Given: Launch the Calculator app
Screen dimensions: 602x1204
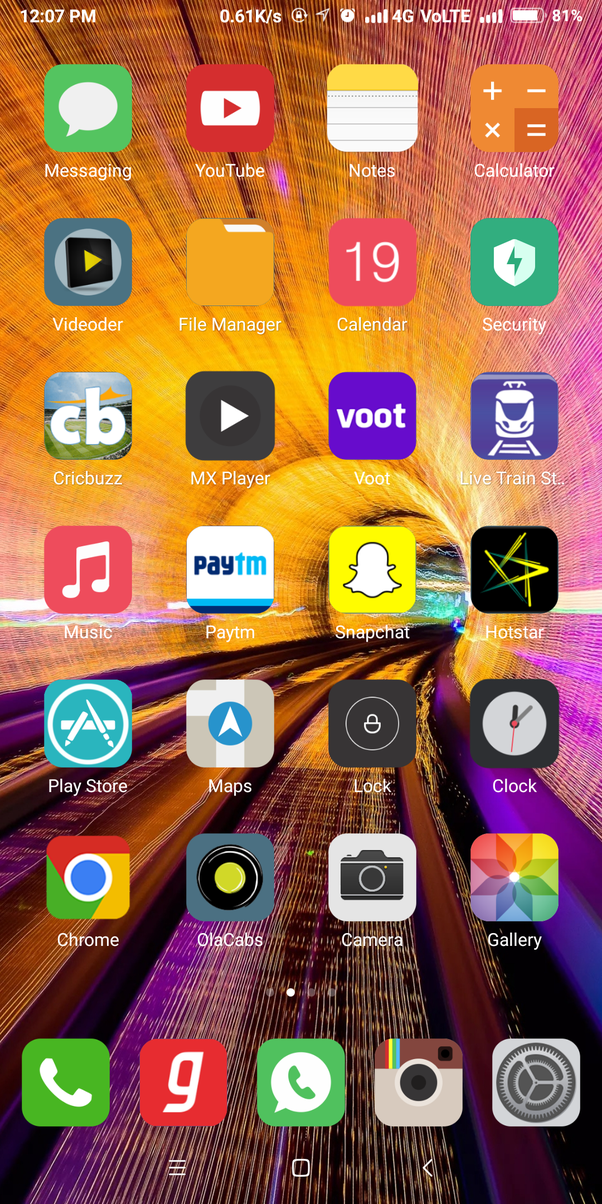Looking at the screenshot, I should [514, 109].
